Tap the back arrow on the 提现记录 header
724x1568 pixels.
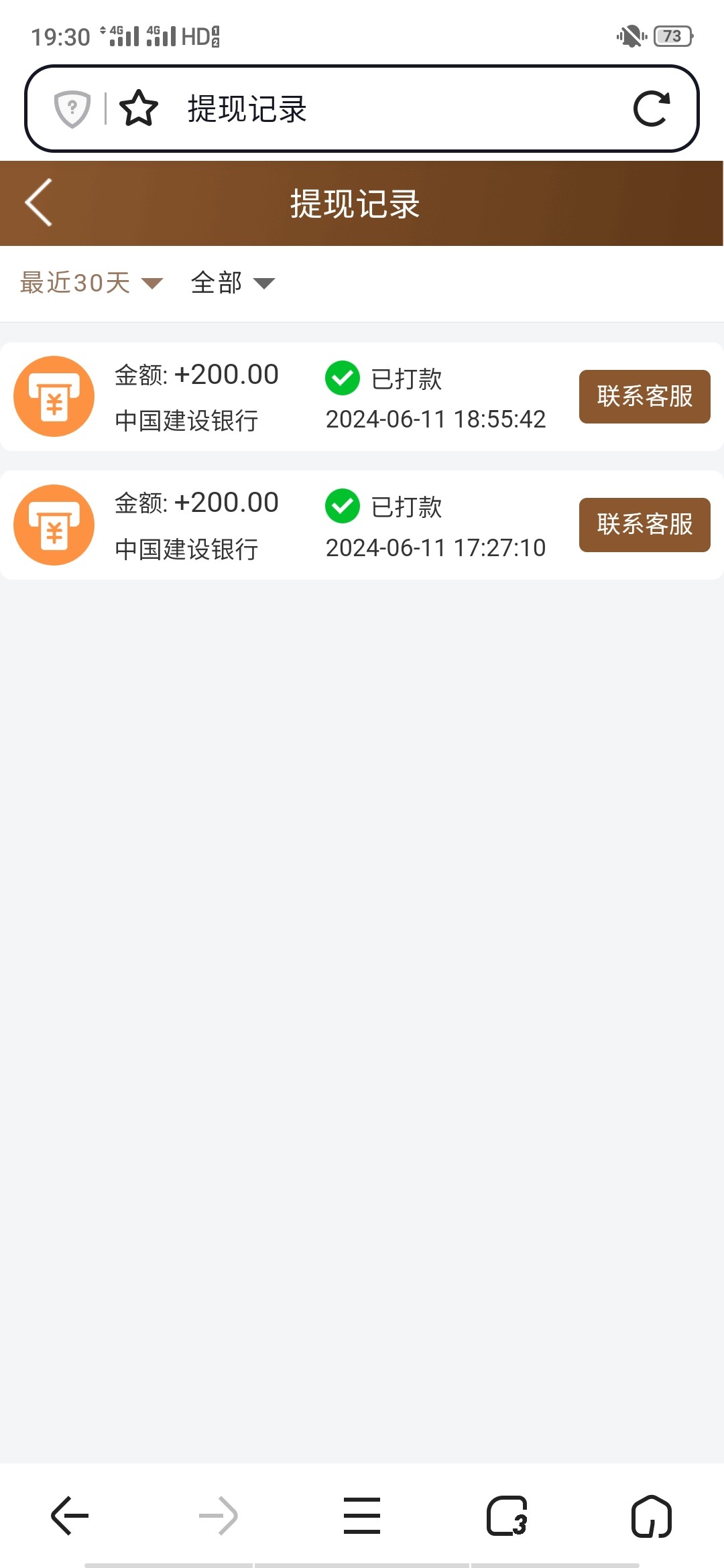tap(38, 202)
